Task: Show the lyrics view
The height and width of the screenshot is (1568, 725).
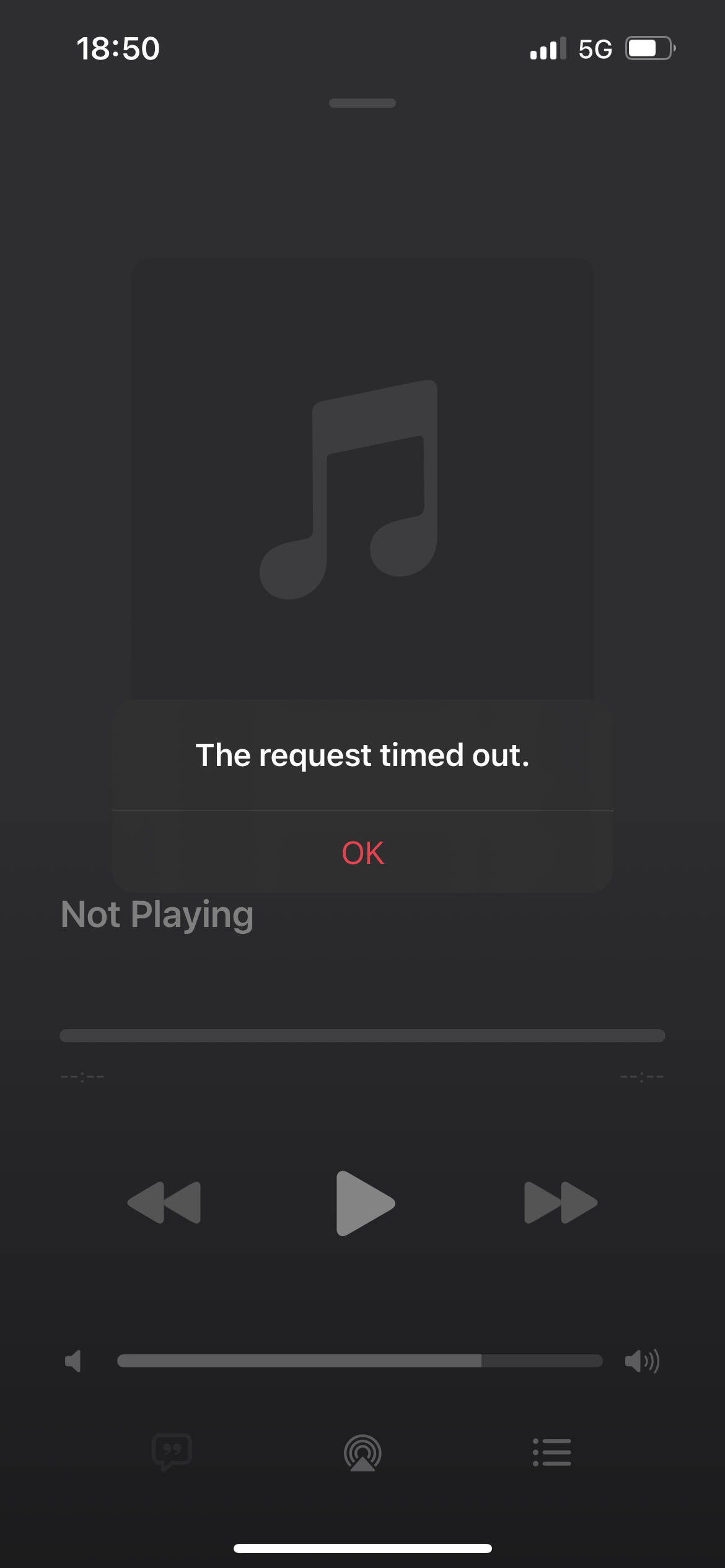Action: (172, 1452)
